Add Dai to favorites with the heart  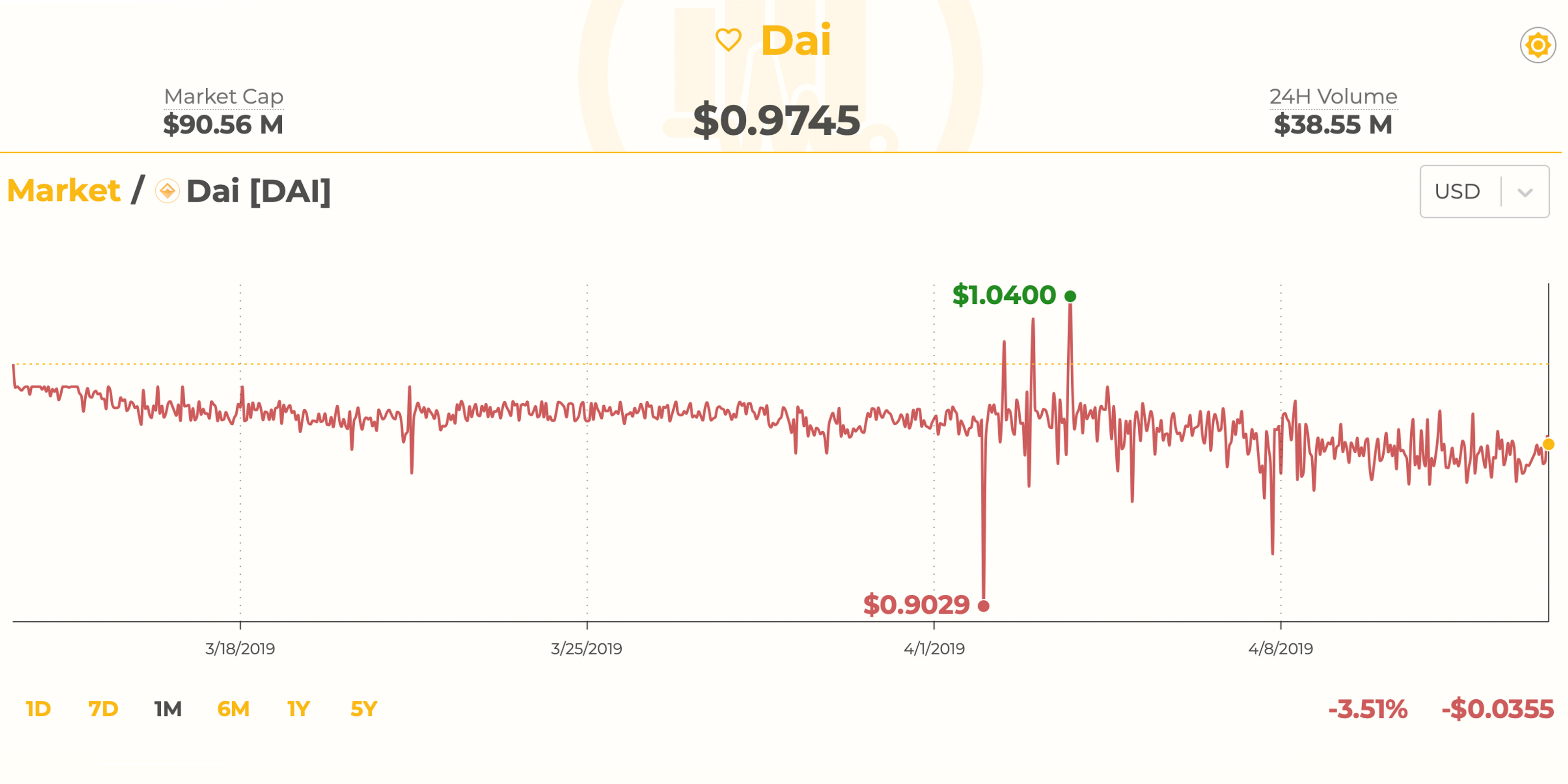(727, 41)
